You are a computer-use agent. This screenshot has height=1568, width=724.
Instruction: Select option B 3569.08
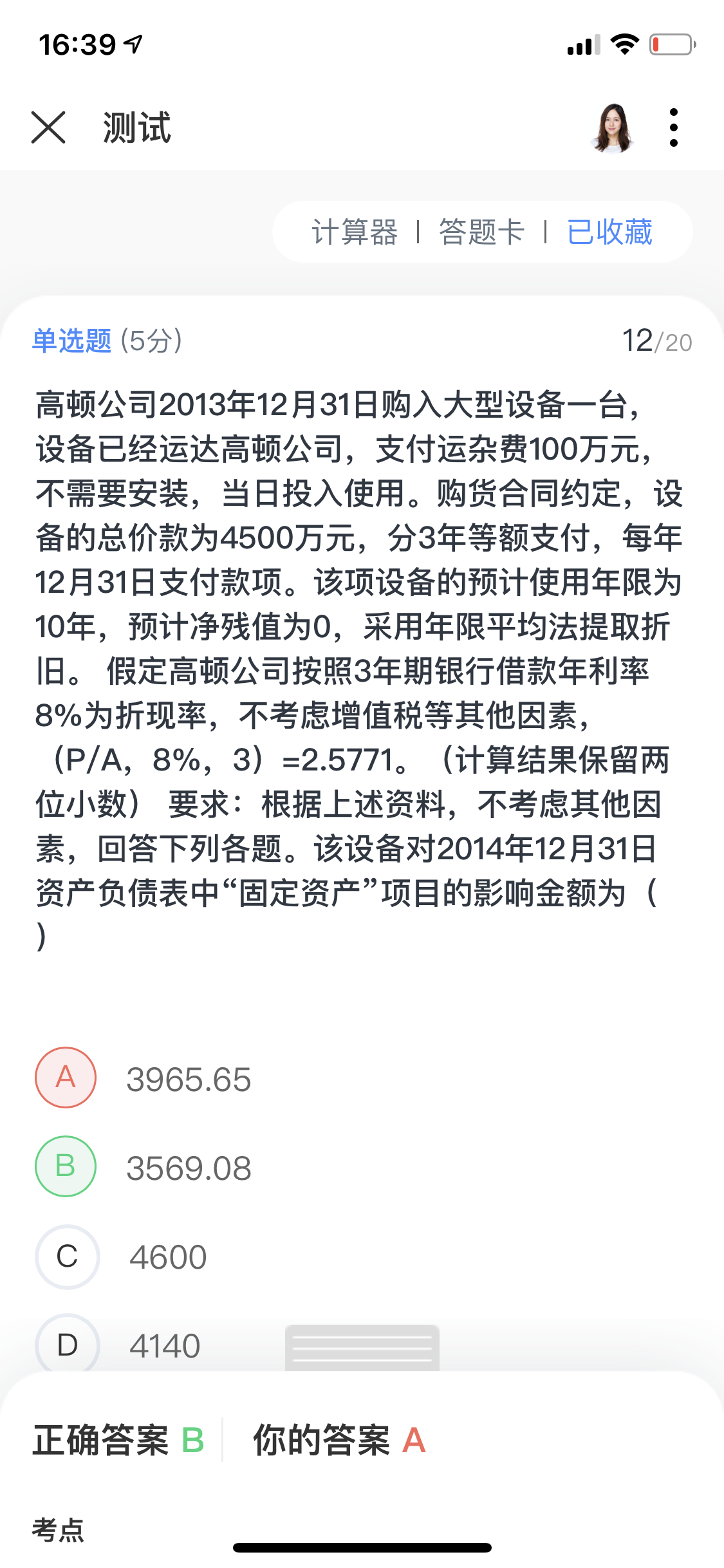(143, 1166)
